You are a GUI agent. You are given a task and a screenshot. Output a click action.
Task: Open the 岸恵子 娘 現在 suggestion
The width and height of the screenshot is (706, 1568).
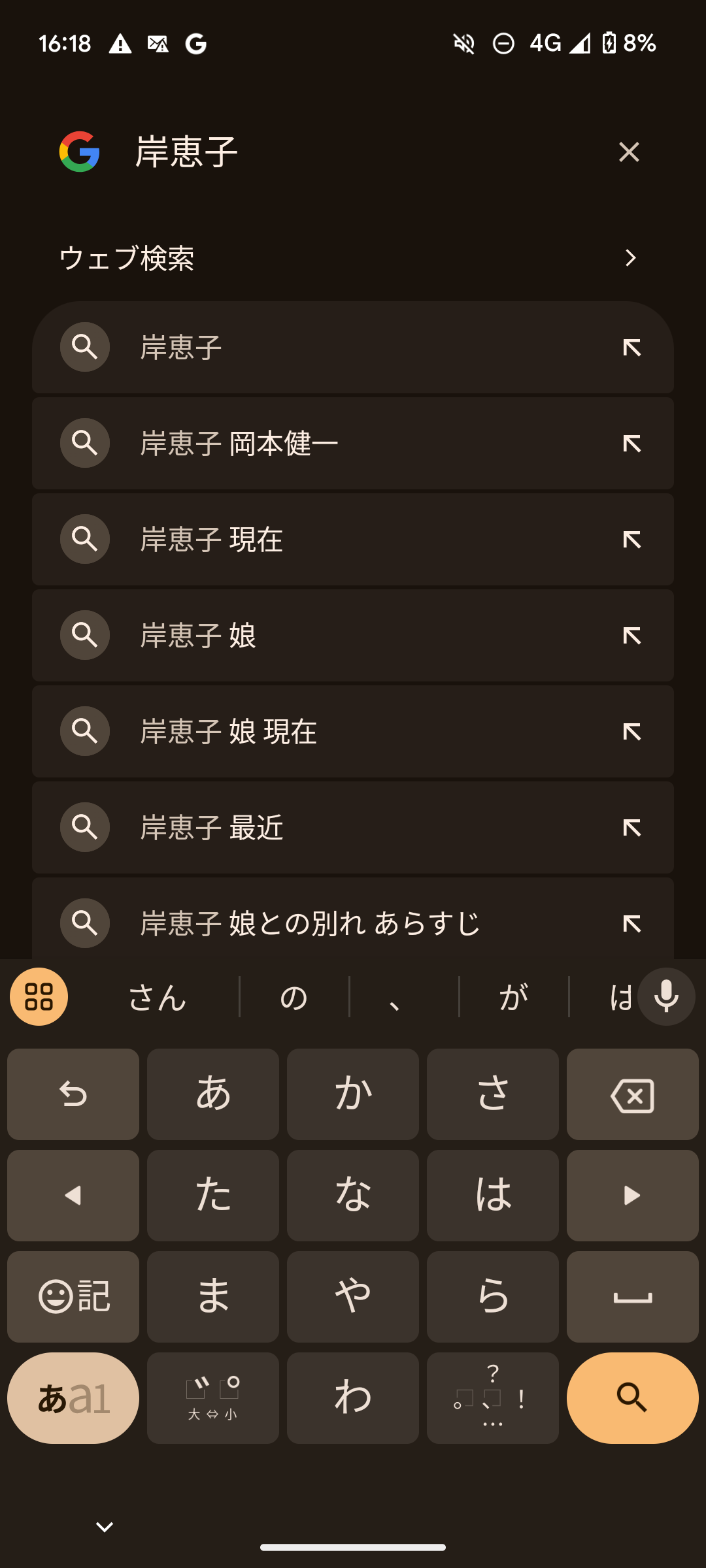(353, 732)
